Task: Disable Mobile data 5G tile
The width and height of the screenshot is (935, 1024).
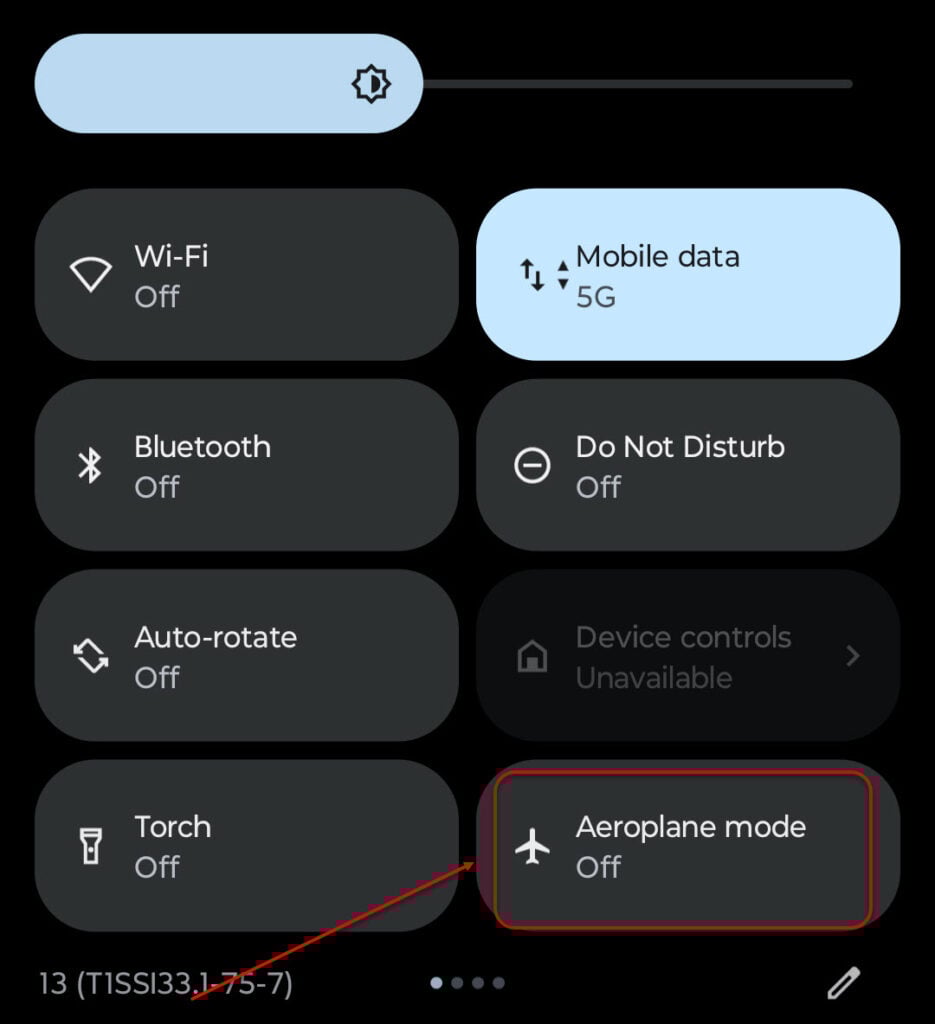Action: click(687, 275)
